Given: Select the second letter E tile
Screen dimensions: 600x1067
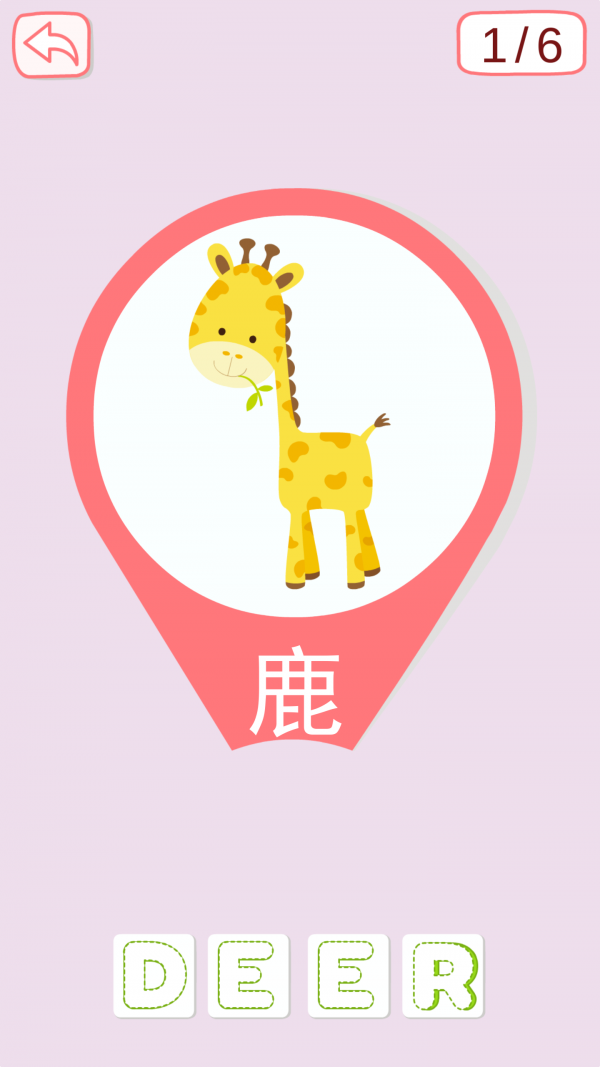Looking at the screenshot, I should tap(347, 975).
